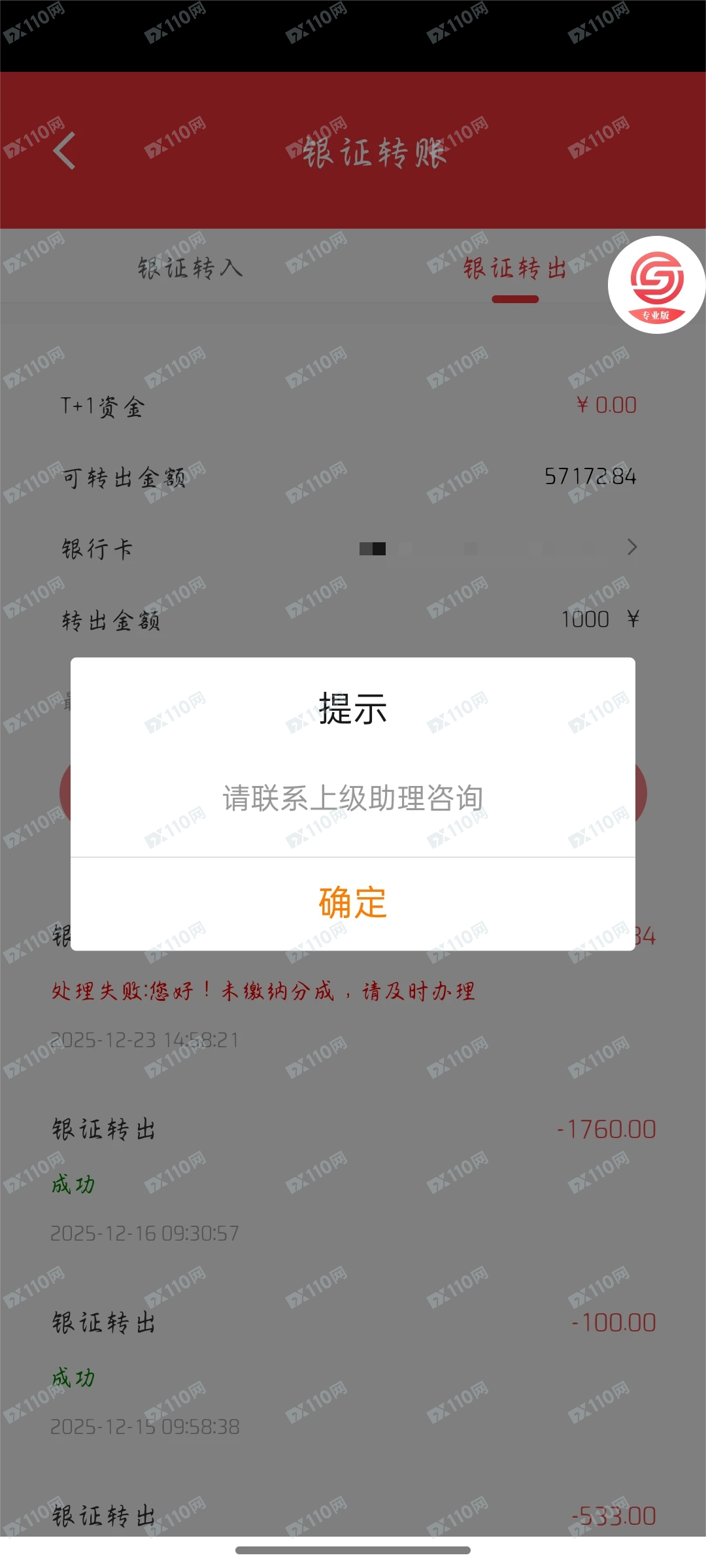This screenshot has width=706, height=1568.
Task: Tap the floating 专业版 badge
Action: point(656,286)
